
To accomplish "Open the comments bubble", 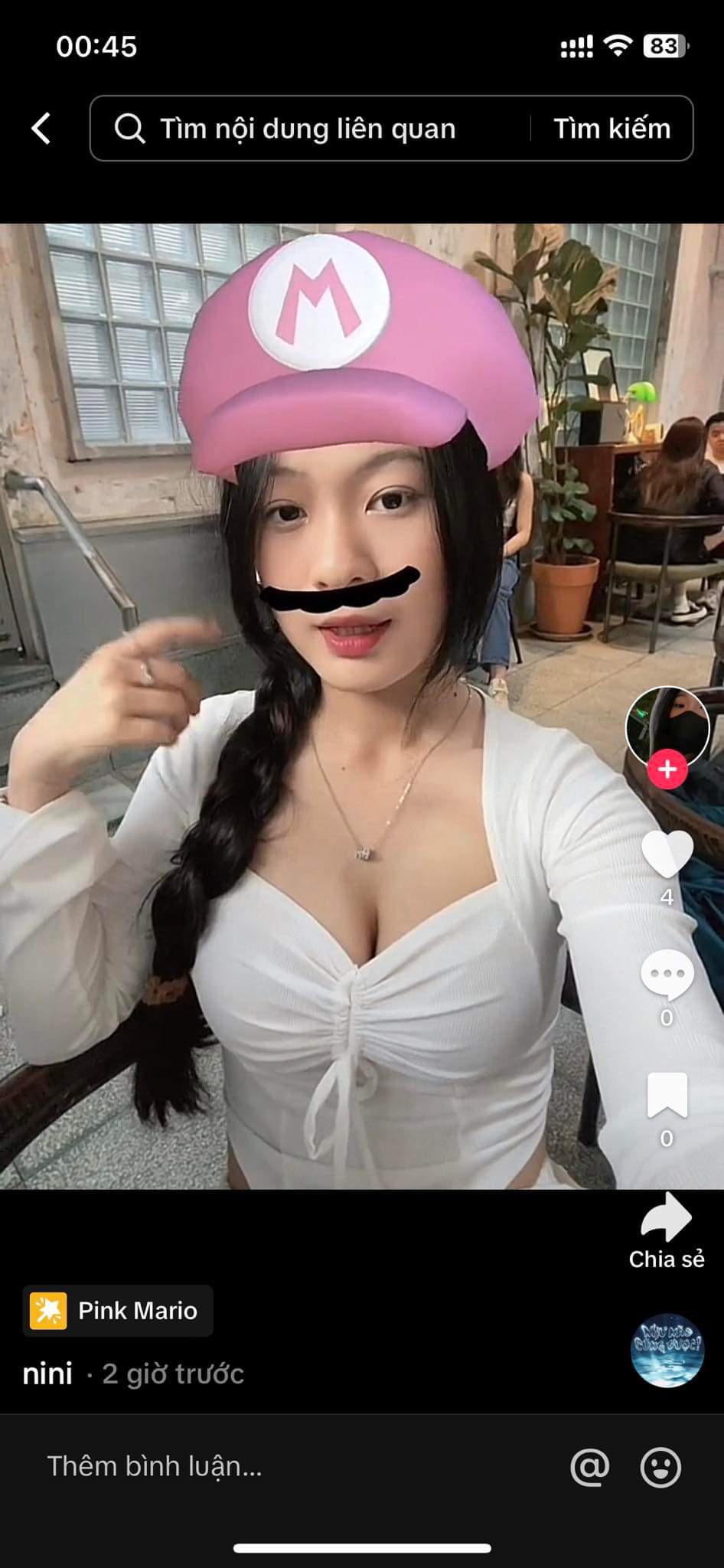I will pos(667,975).
